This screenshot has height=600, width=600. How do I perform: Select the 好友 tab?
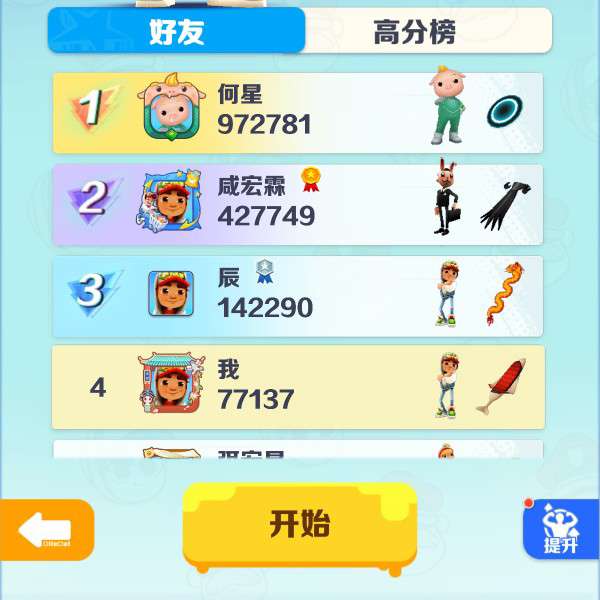(x=177, y=31)
